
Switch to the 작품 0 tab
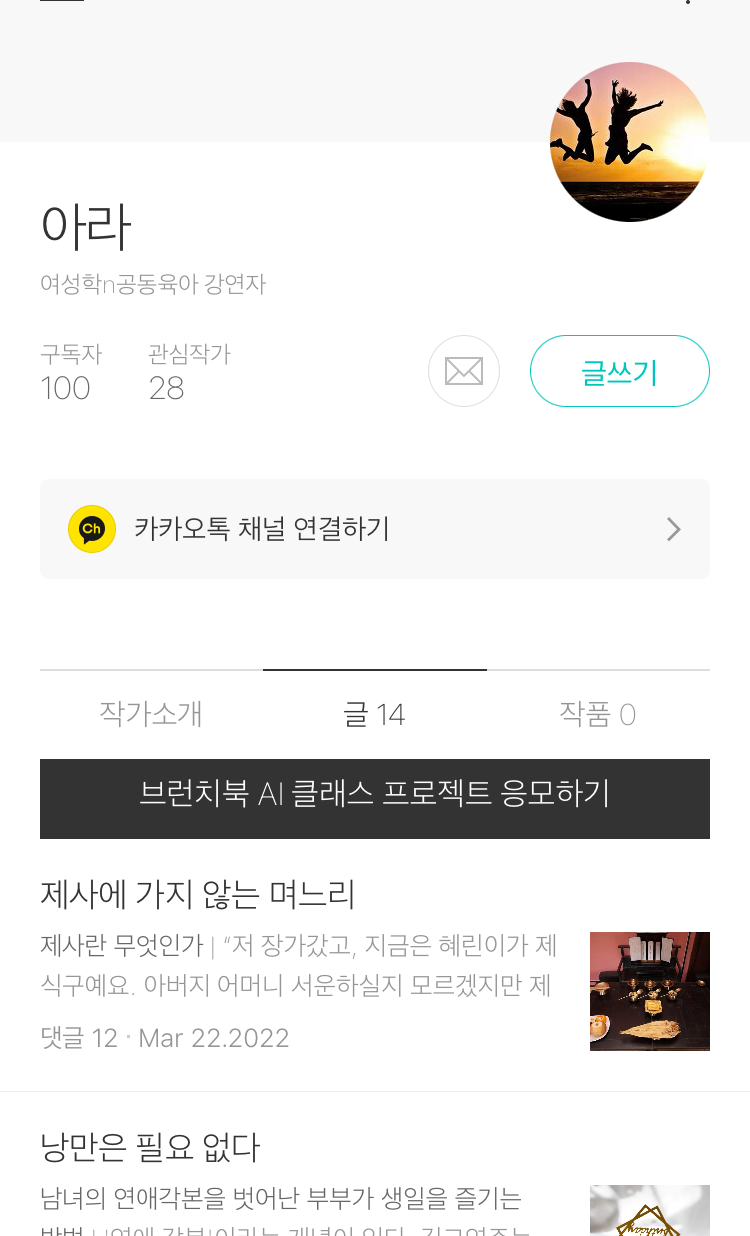(x=598, y=714)
